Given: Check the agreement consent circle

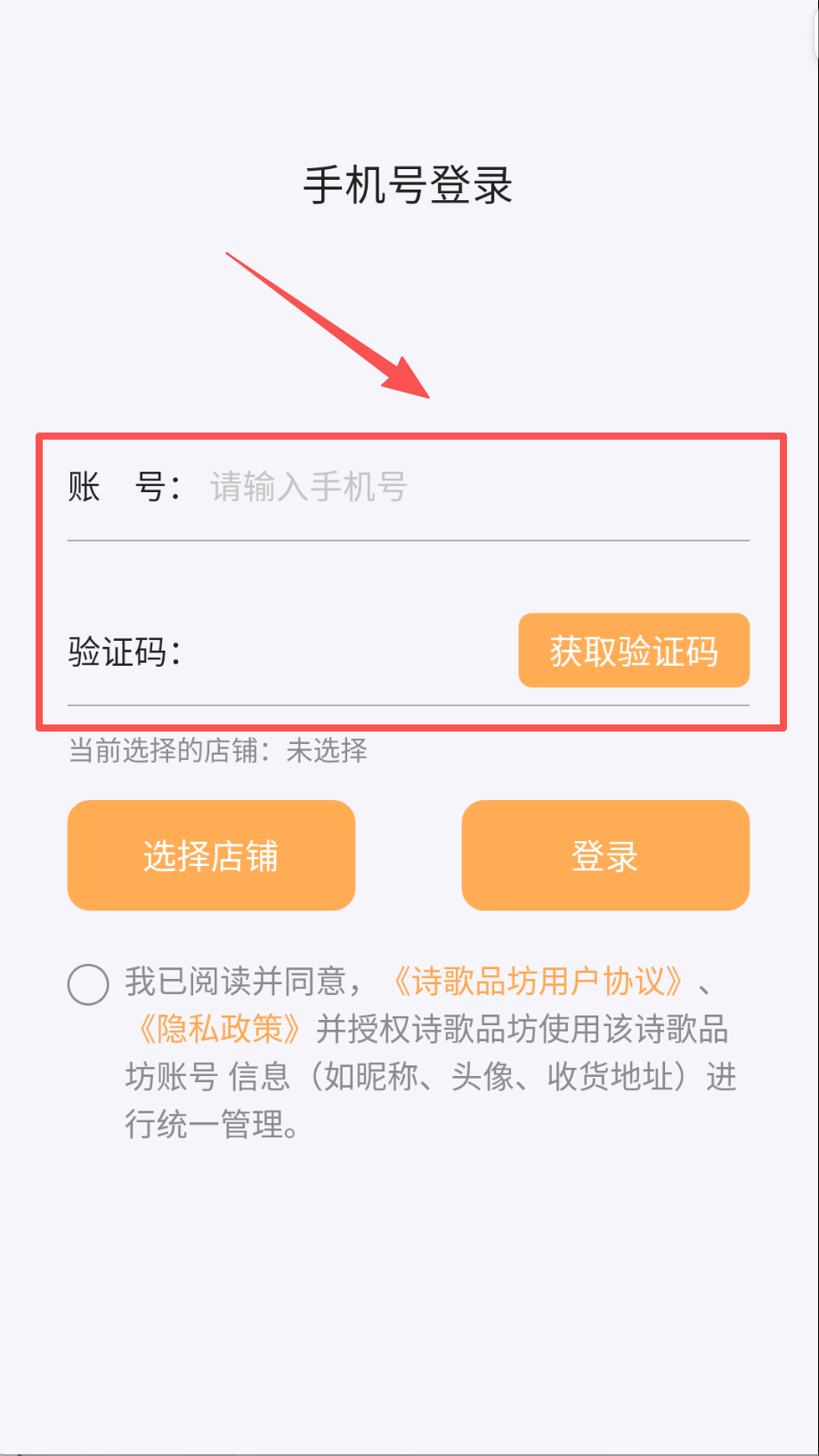Looking at the screenshot, I should click(88, 984).
